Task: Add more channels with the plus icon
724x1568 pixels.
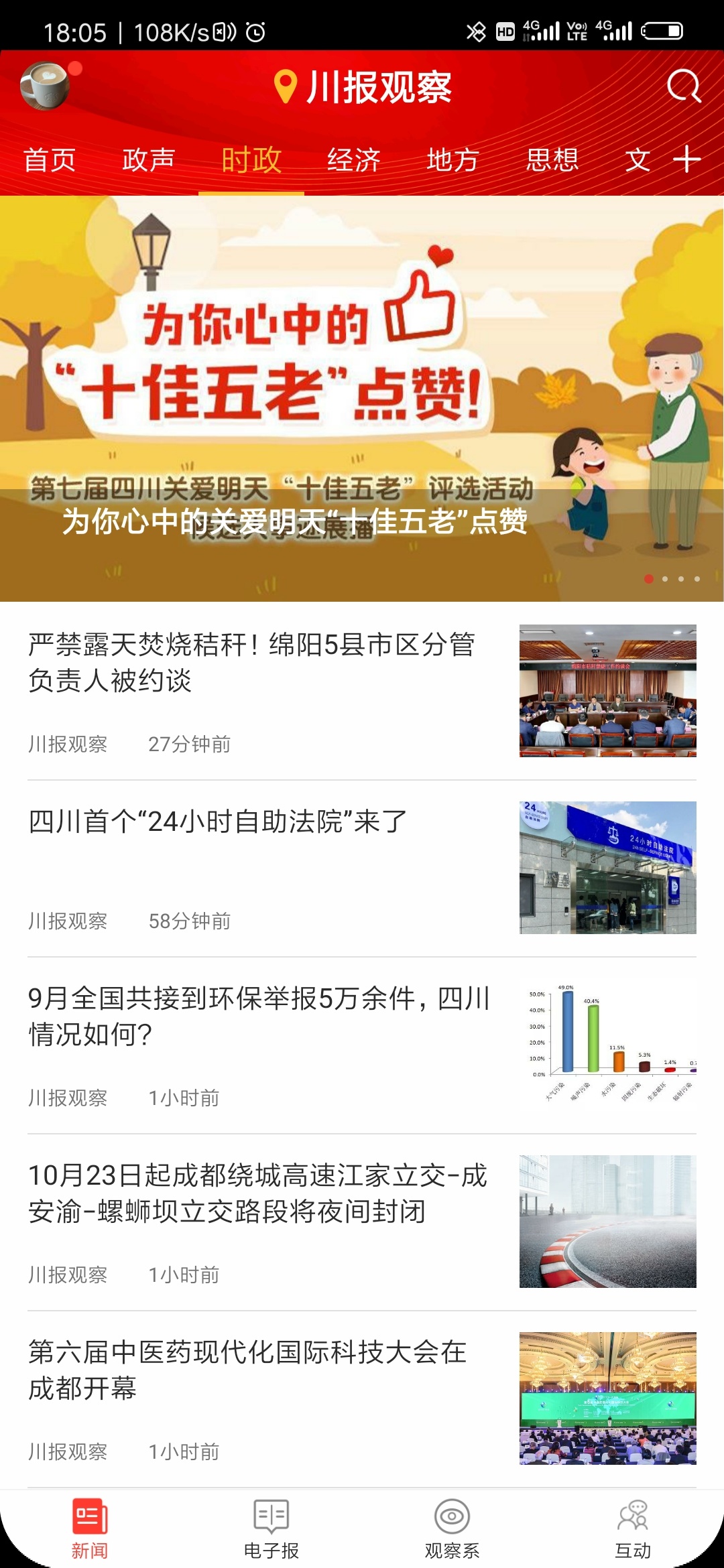Action: (687, 159)
